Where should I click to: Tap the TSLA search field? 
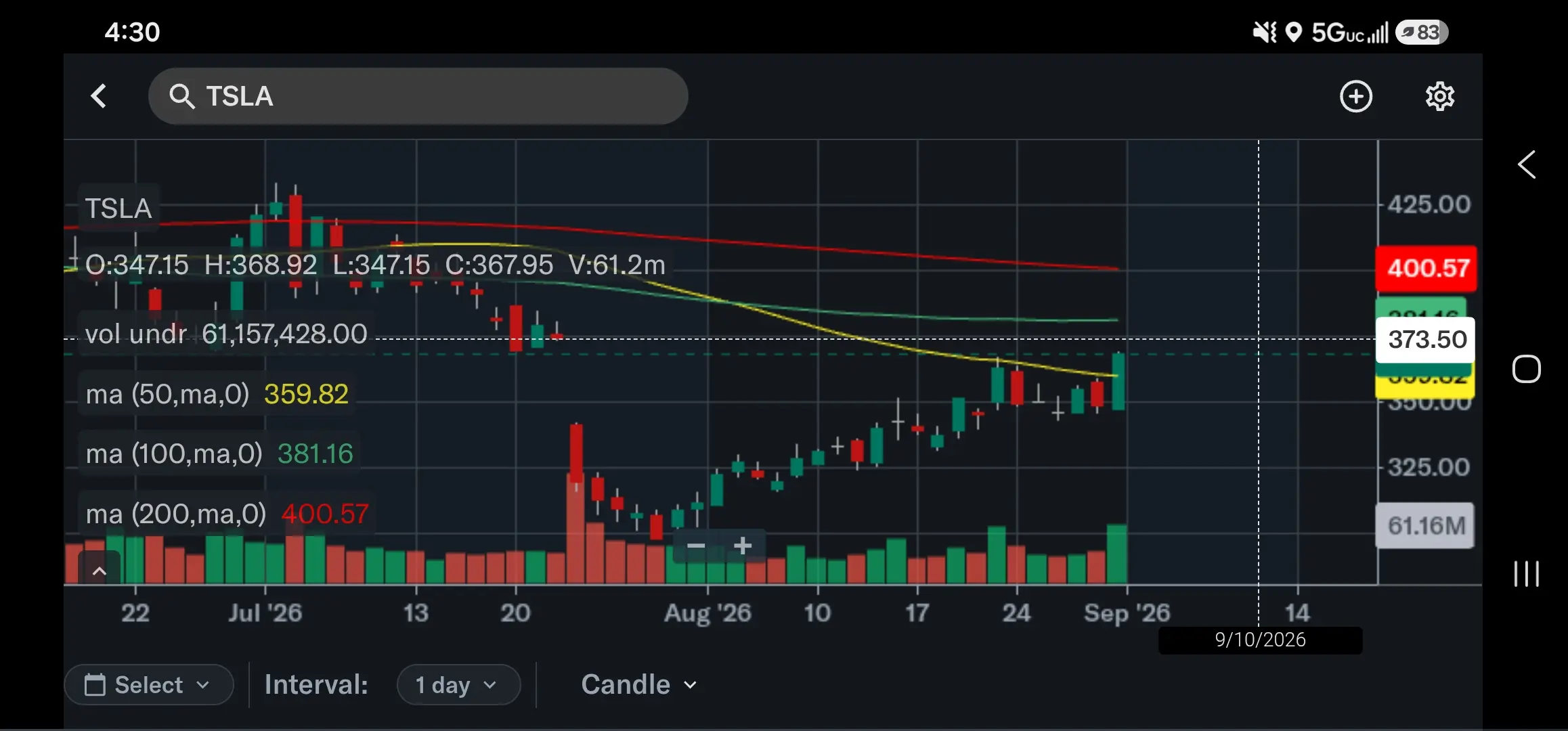418,96
